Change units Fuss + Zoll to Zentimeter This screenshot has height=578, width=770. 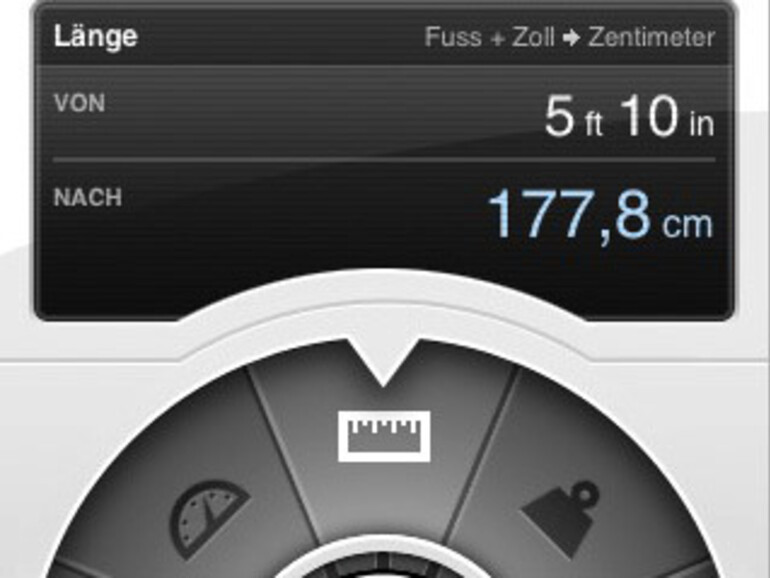[570, 38]
